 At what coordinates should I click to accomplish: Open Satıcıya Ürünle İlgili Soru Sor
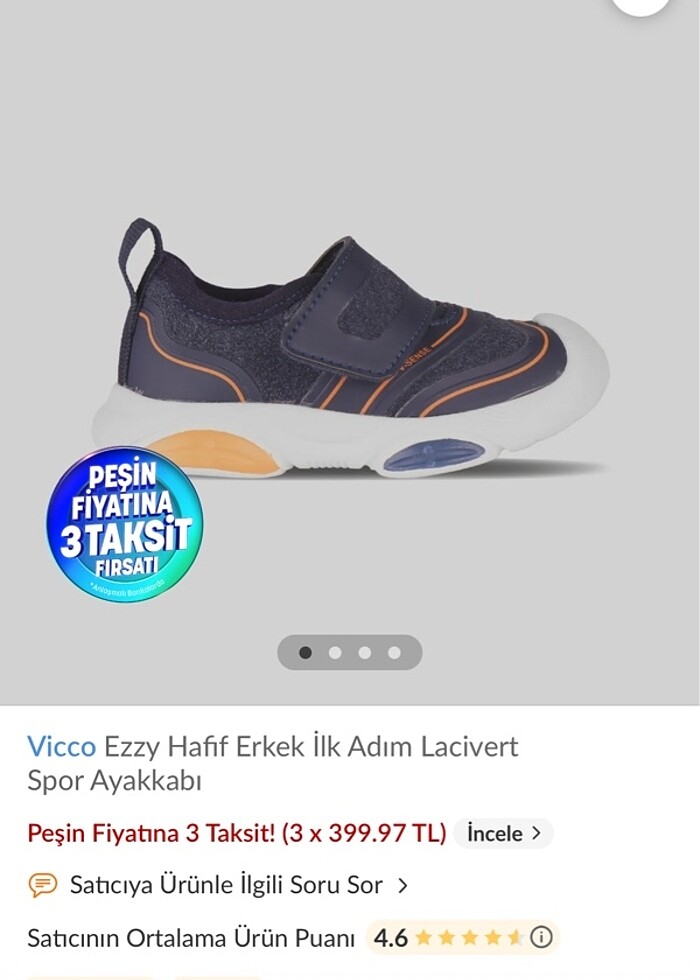(x=226, y=885)
